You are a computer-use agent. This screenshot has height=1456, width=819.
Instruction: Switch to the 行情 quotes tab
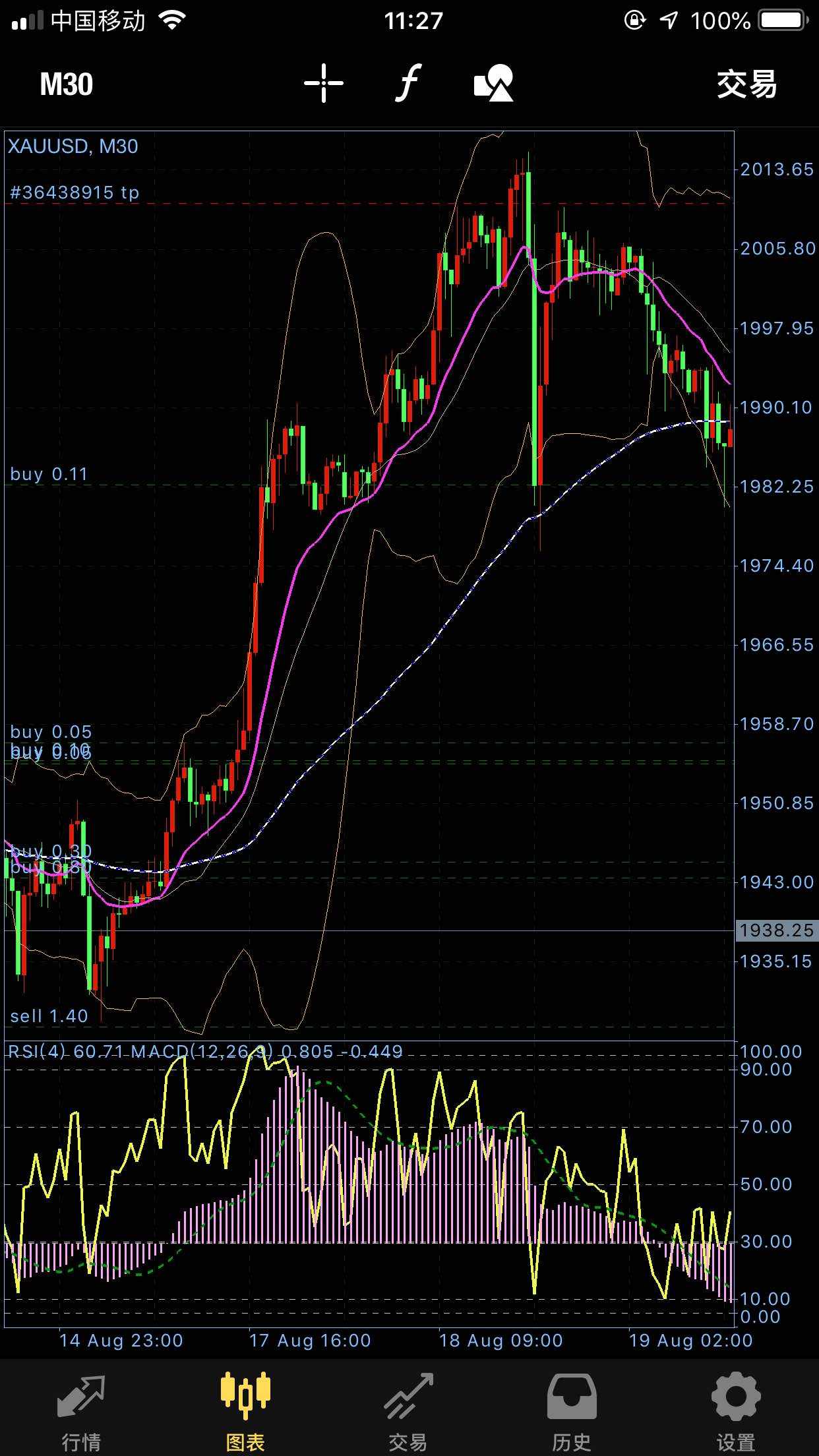(81, 1407)
